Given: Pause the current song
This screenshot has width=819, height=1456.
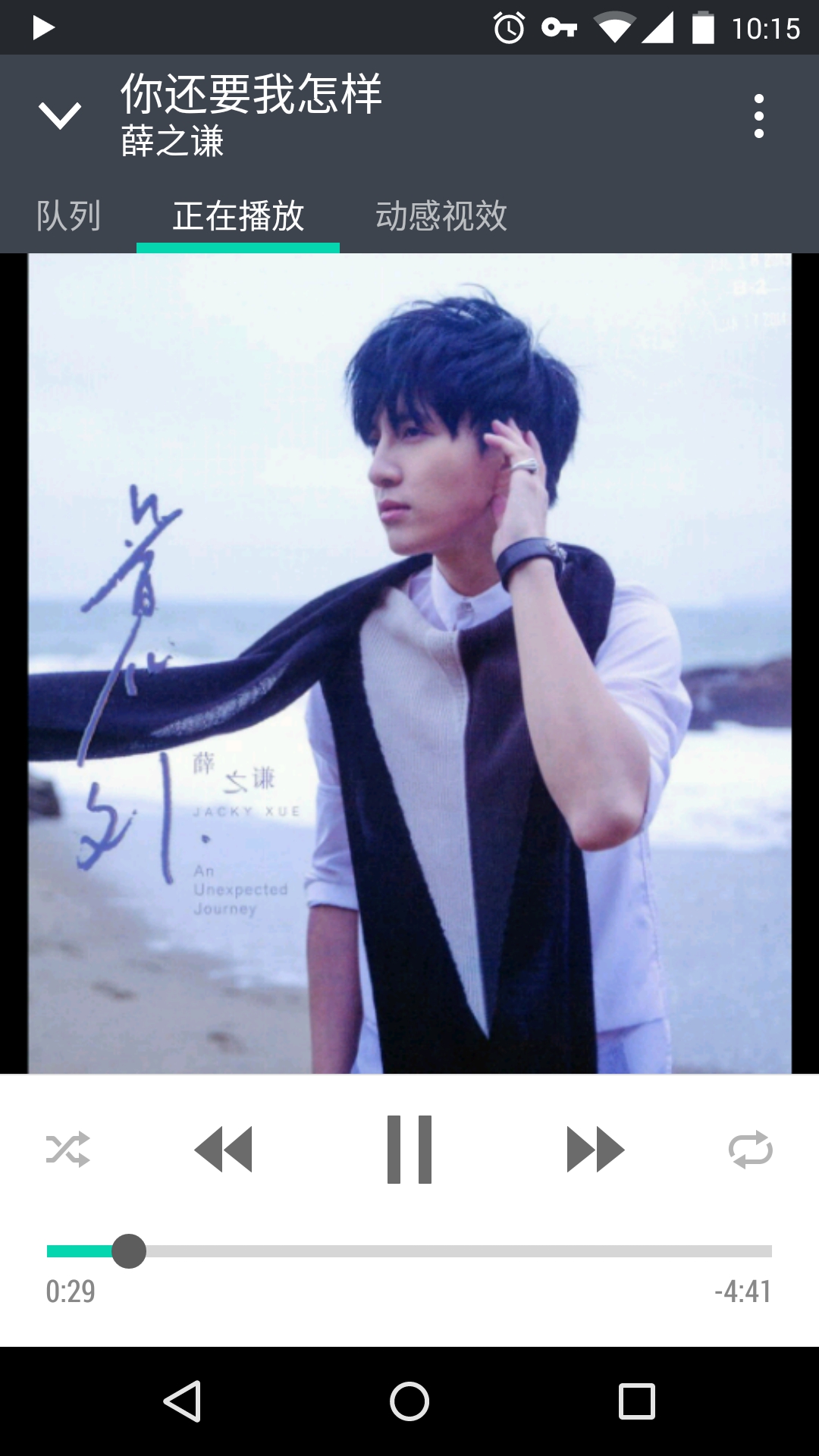Looking at the screenshot, I should point(409,1150).
